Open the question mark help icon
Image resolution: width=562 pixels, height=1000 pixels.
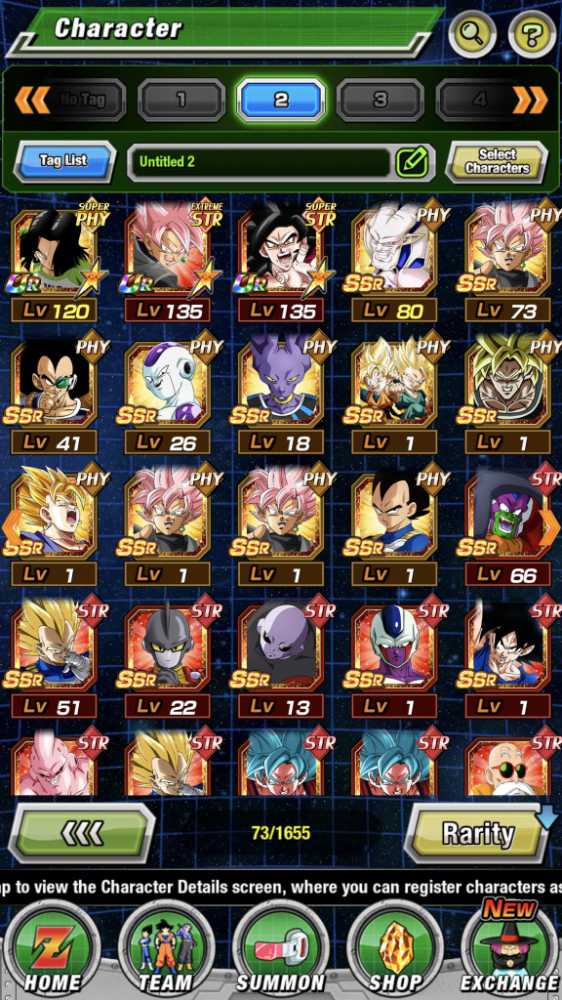coord(533,34)
